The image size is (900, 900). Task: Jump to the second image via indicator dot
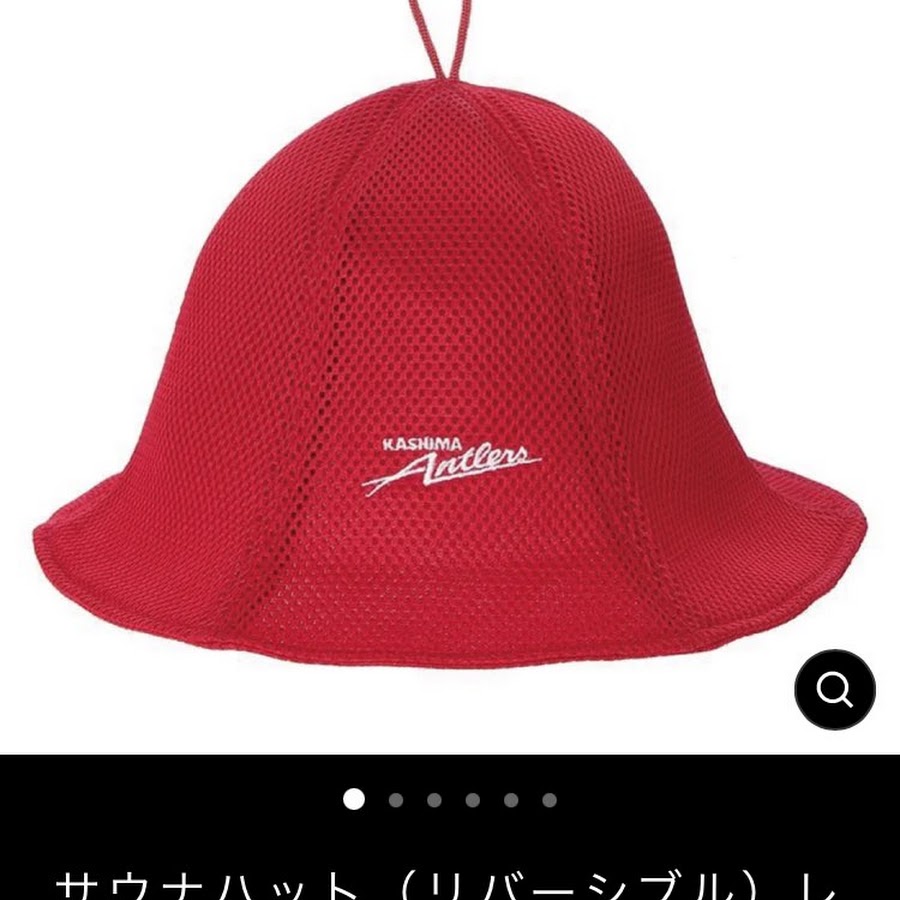(396, 800)
